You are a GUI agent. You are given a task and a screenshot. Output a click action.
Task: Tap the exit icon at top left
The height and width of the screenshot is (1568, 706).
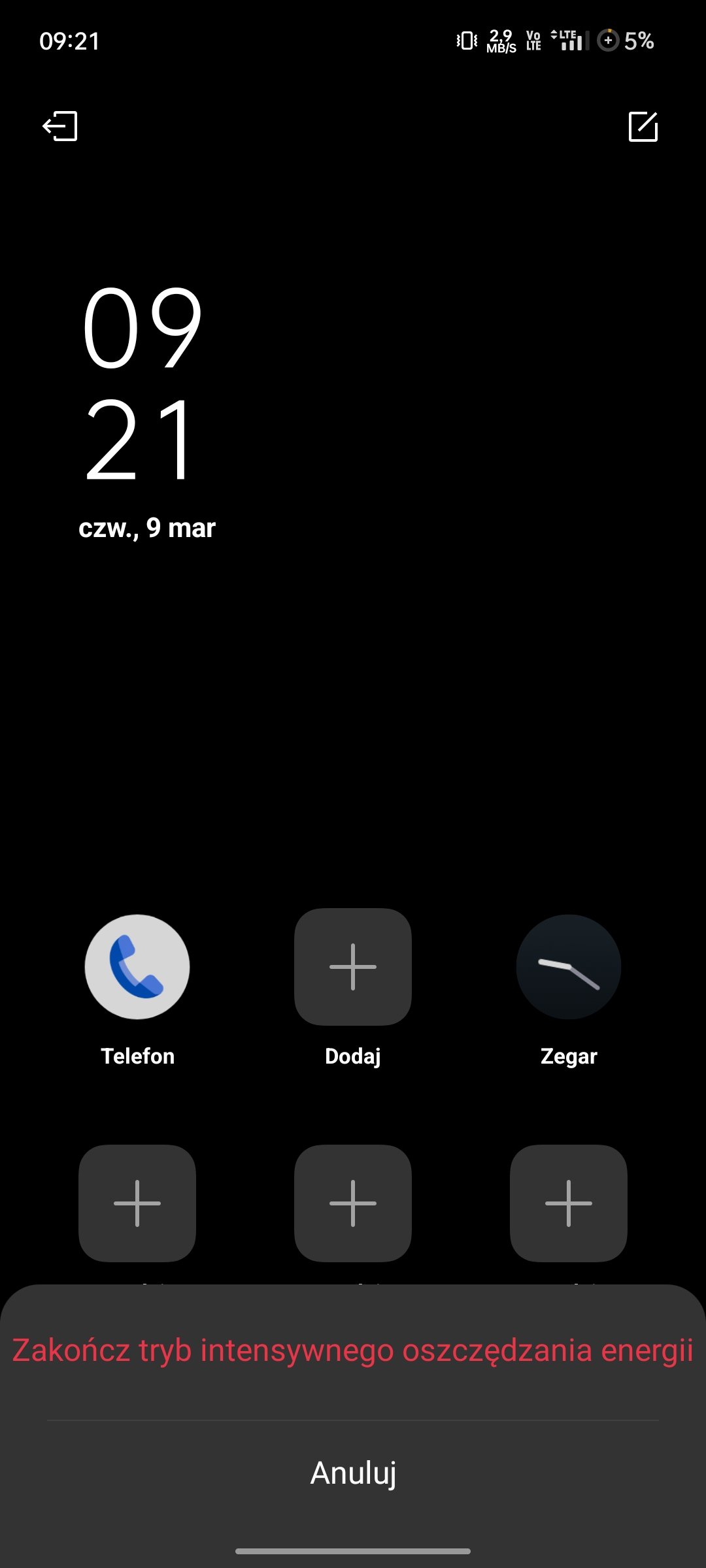point(60,126)
